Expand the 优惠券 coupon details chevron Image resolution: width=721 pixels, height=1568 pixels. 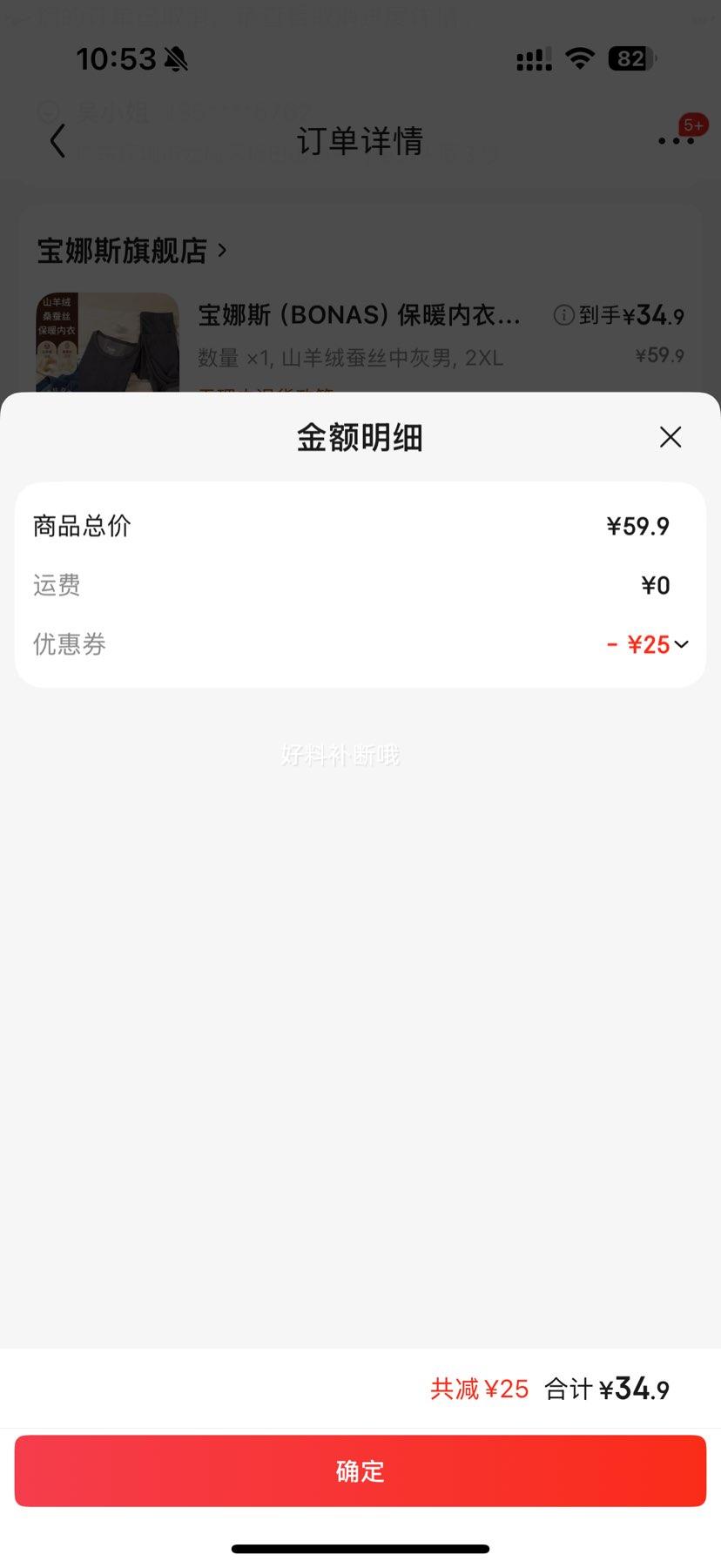682,644
